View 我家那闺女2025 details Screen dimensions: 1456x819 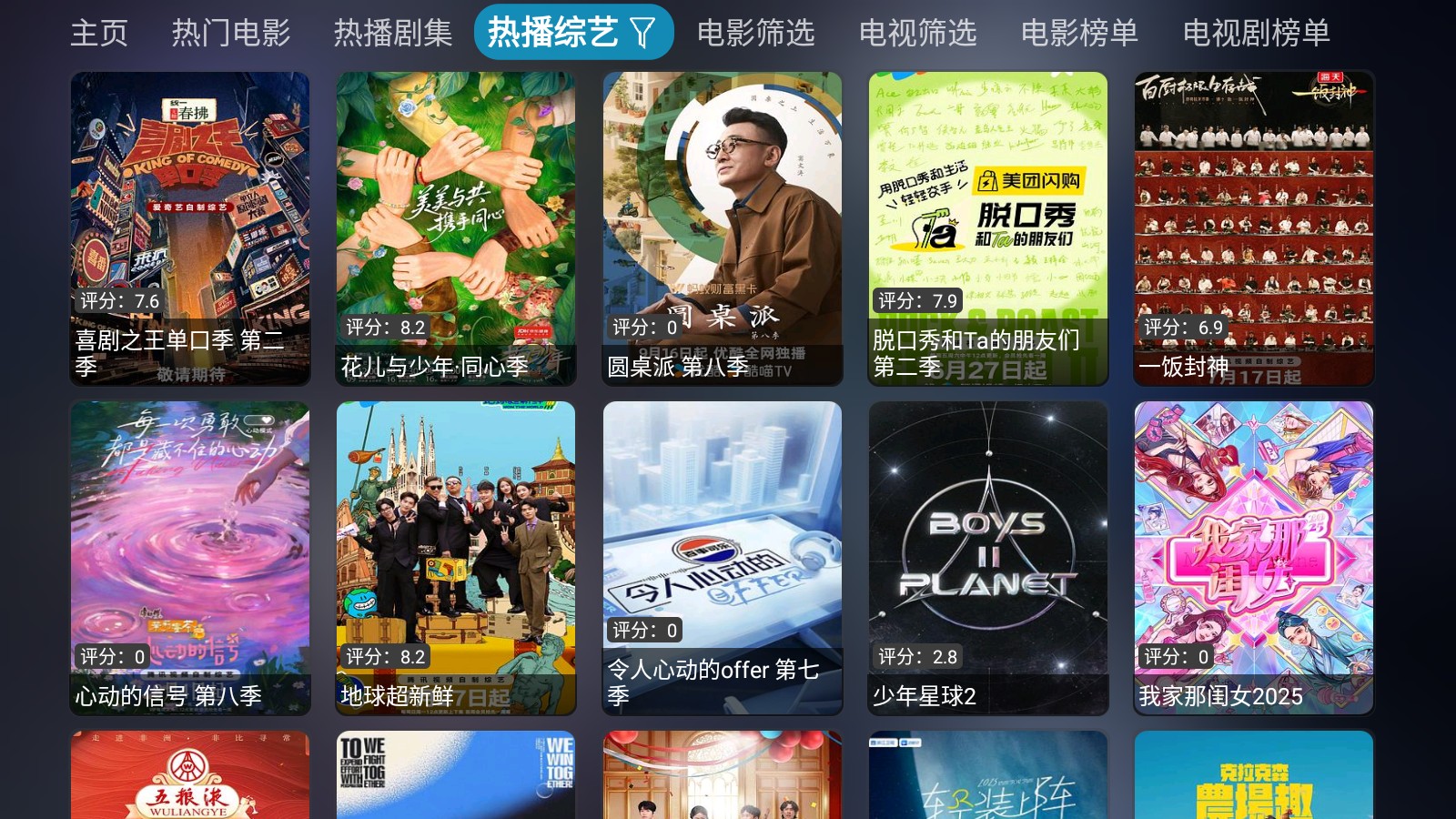coord(1254,557)
